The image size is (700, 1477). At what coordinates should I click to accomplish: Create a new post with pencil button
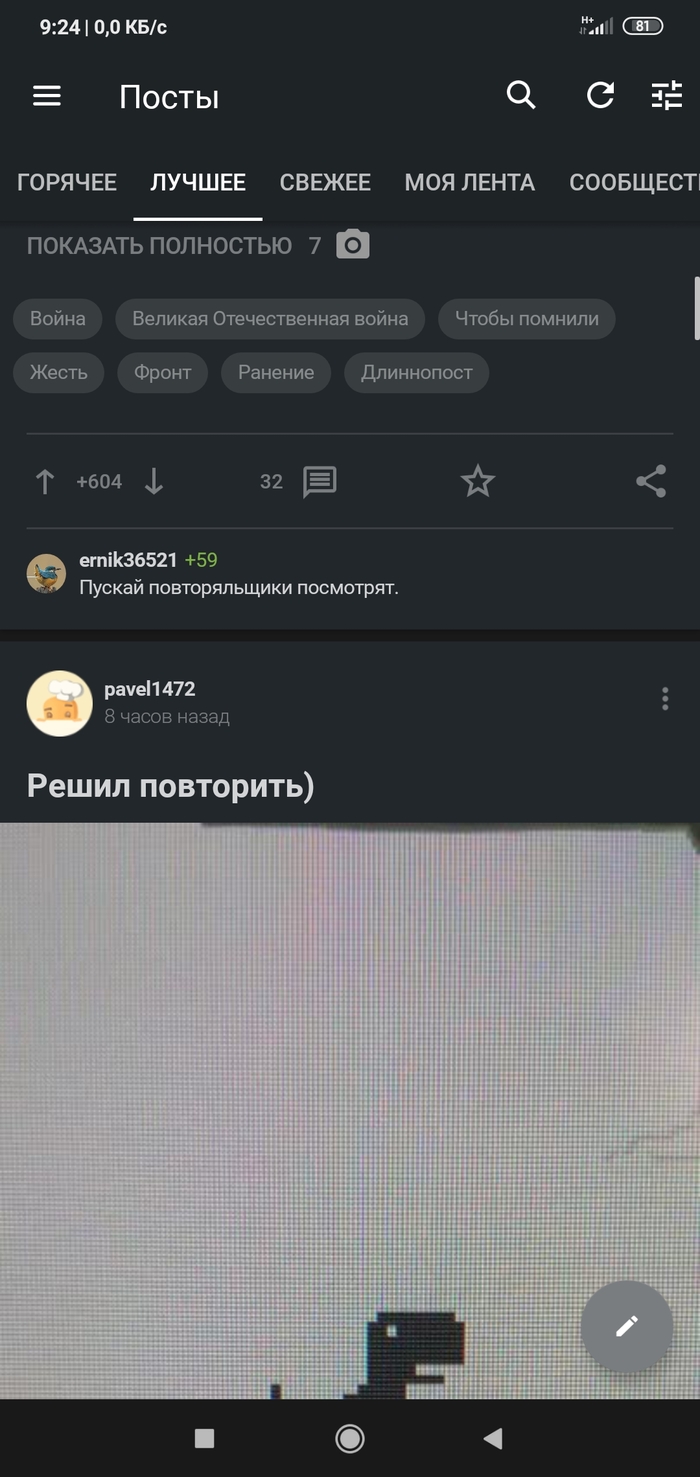626,1326
